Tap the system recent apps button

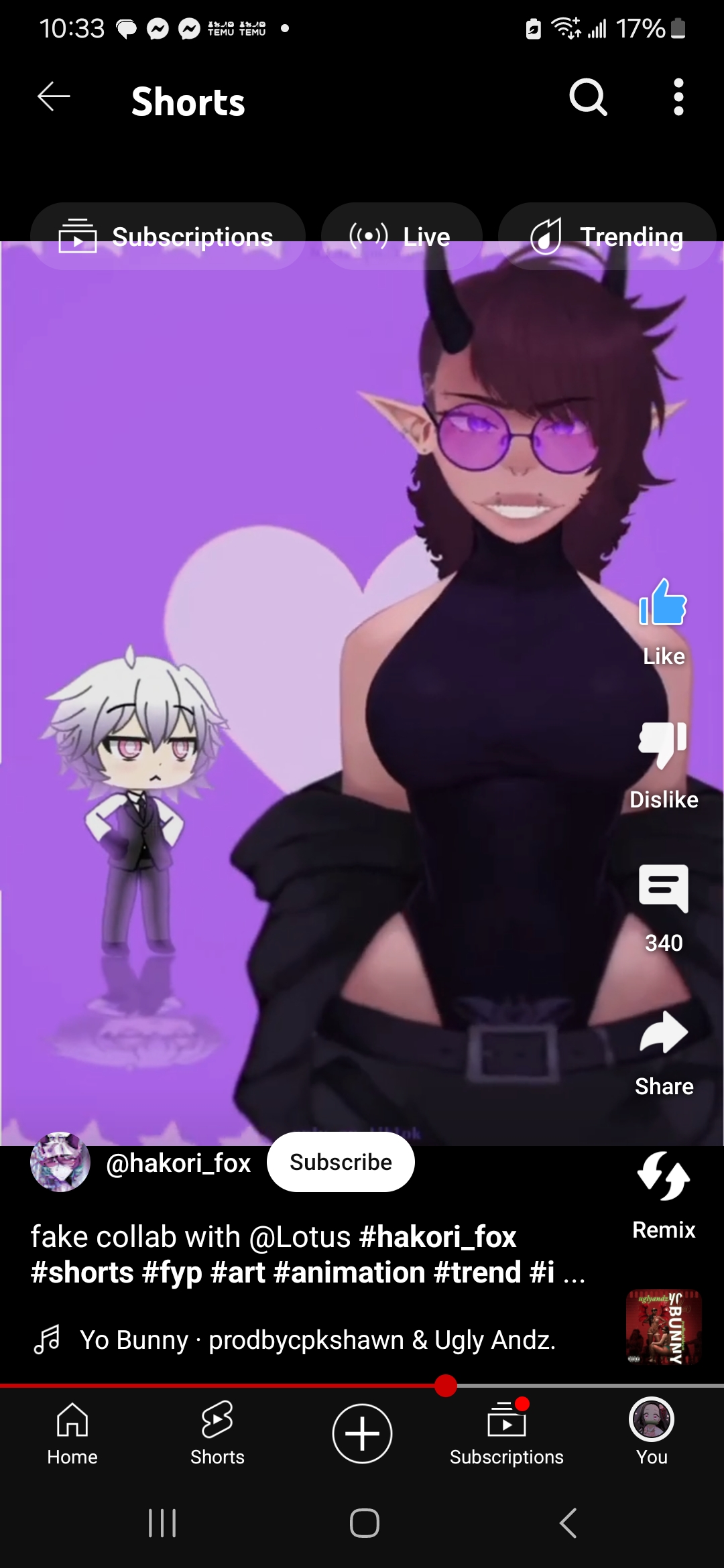pyautogui.click(x=162, y=1523)
